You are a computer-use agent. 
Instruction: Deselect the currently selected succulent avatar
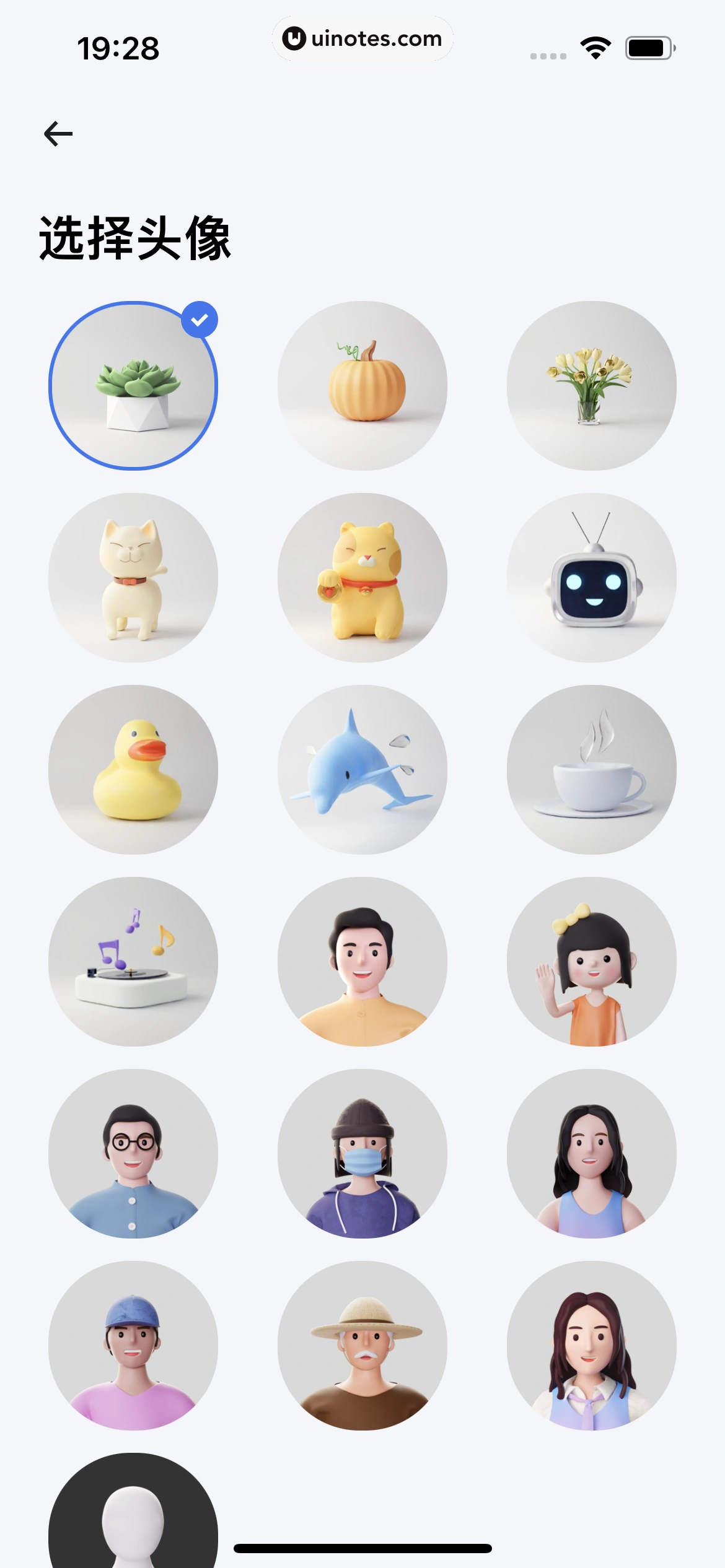pos(133,384)
